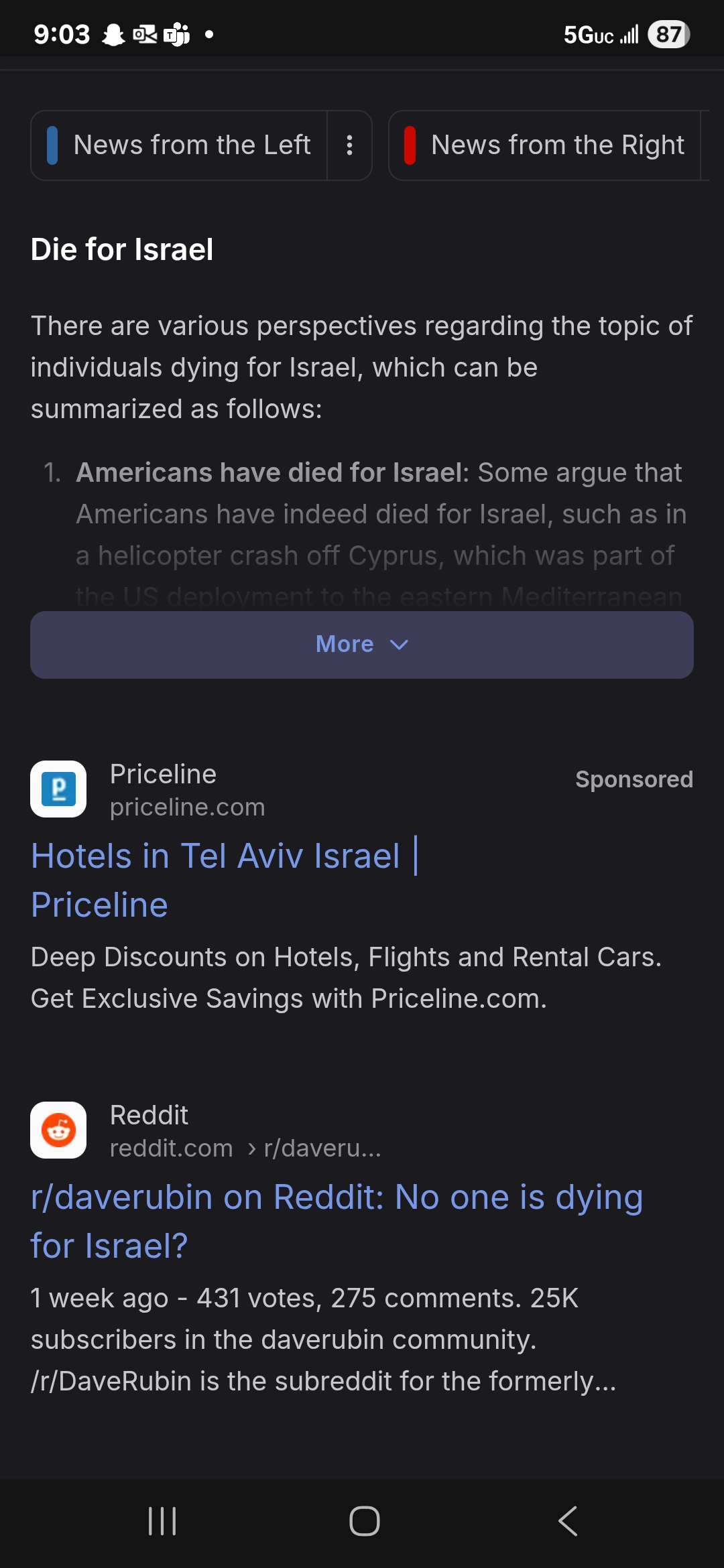Go back using system back button

pos(568,1520)
